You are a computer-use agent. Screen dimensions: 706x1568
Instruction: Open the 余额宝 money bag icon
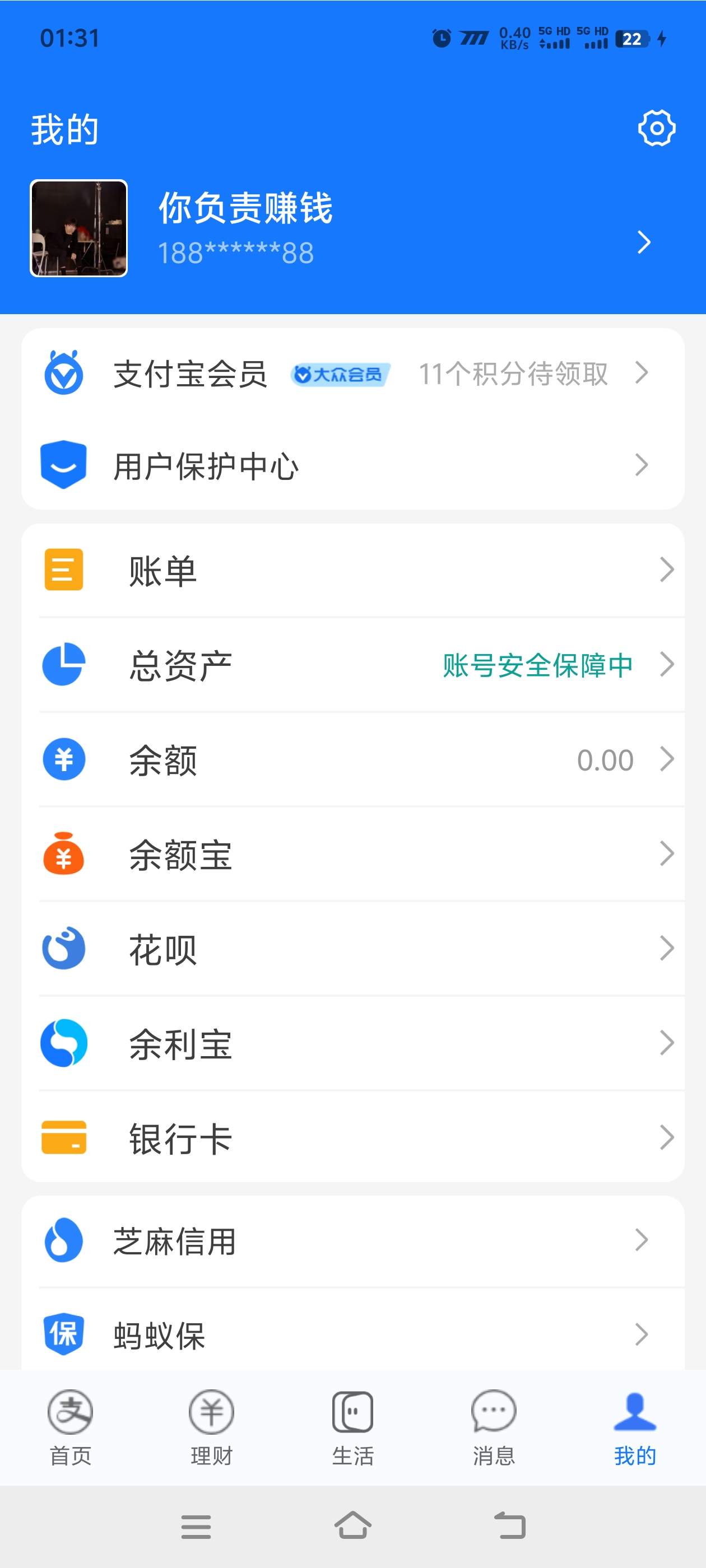pos(63,855)
